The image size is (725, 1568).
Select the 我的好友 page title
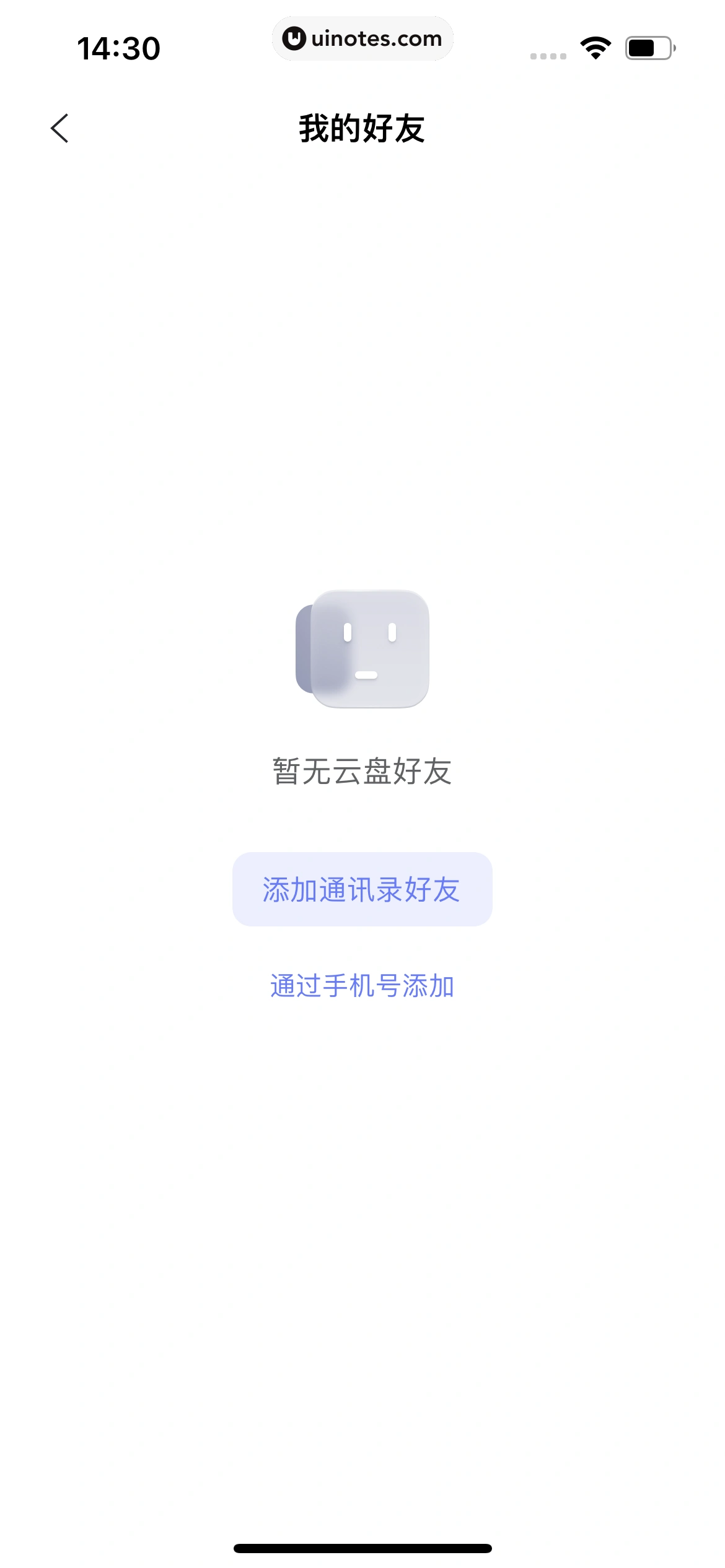pos(362,129)
